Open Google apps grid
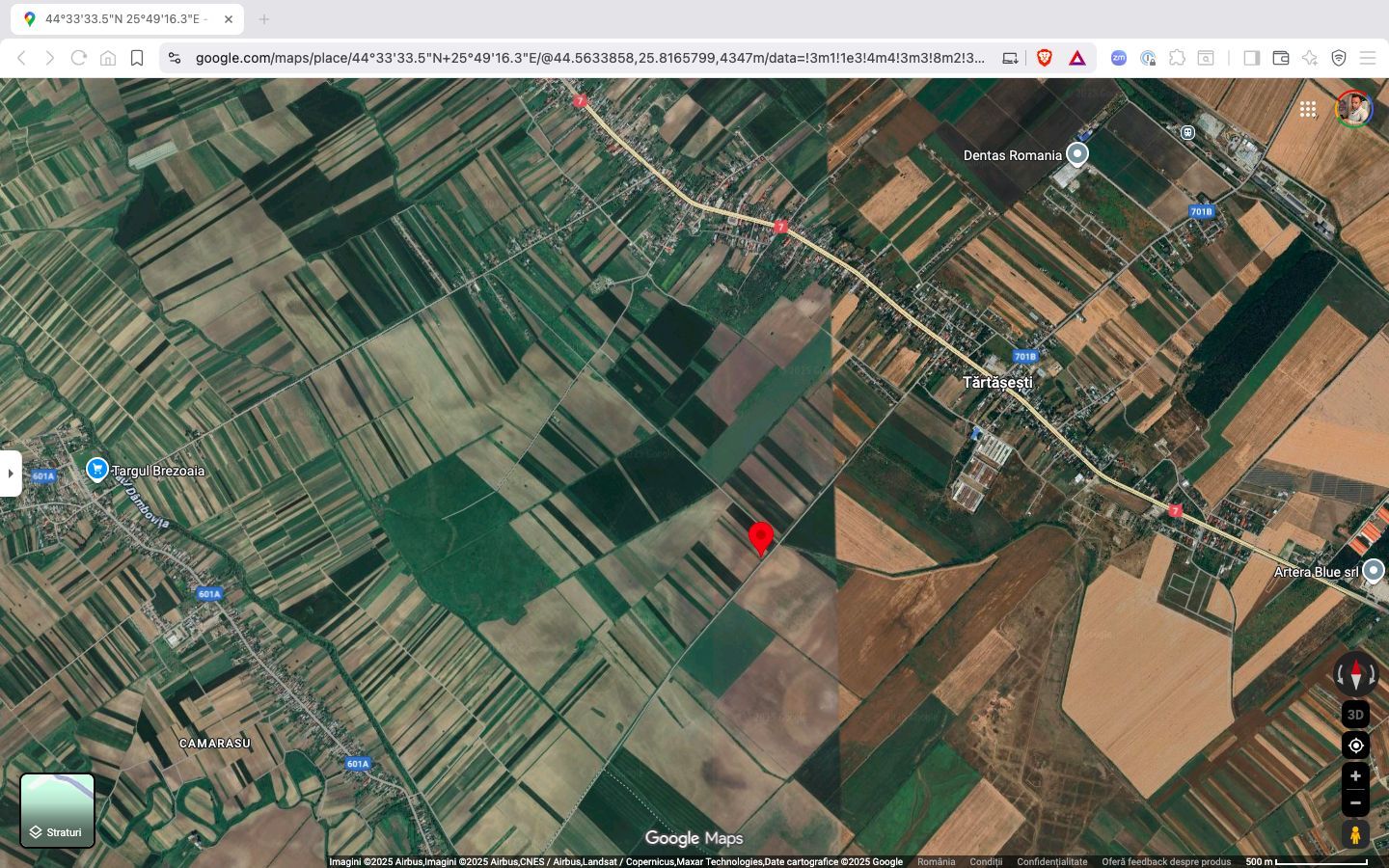 (x=1308, y=109)
